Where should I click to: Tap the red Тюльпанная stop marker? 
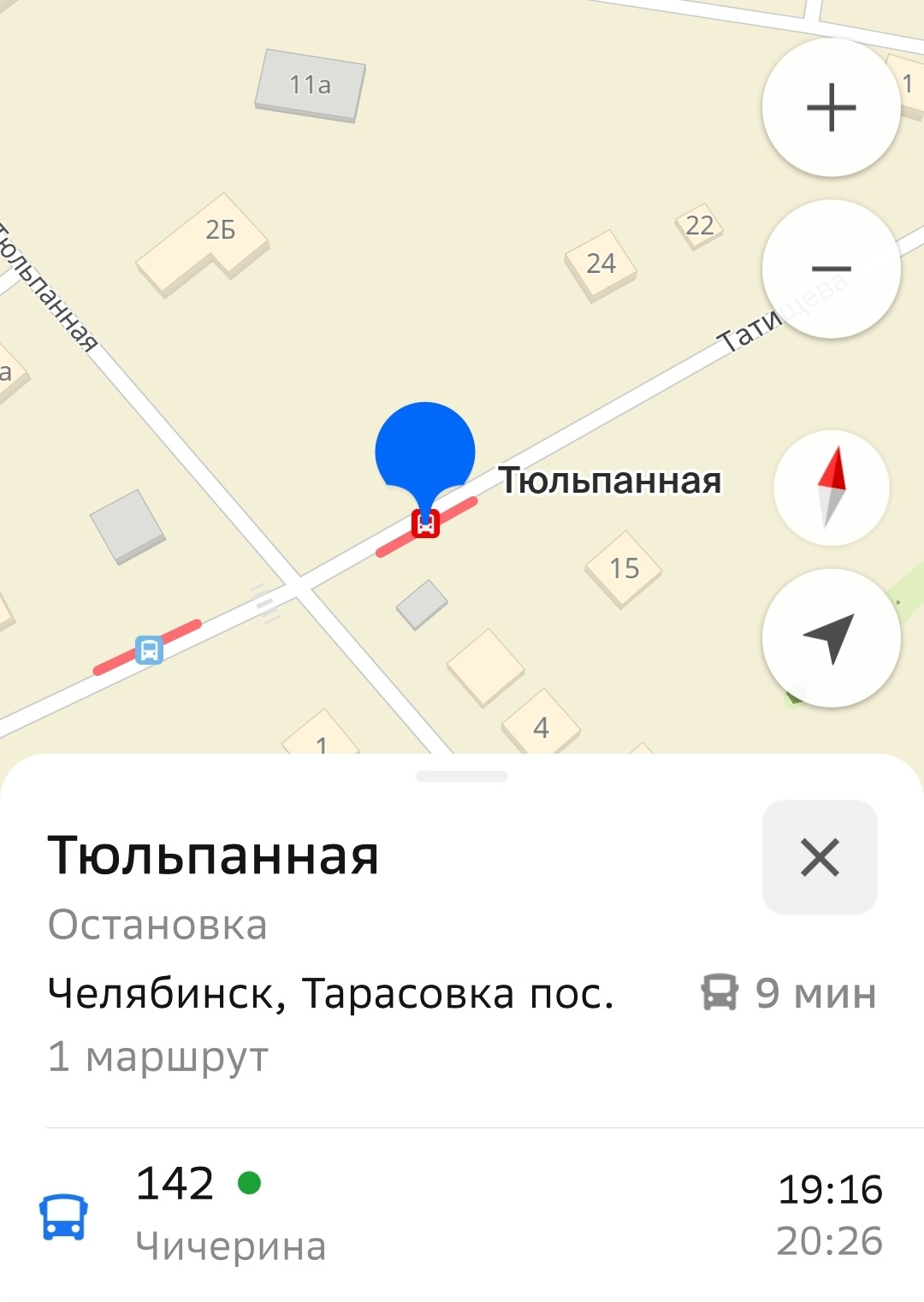click(425, 523)
